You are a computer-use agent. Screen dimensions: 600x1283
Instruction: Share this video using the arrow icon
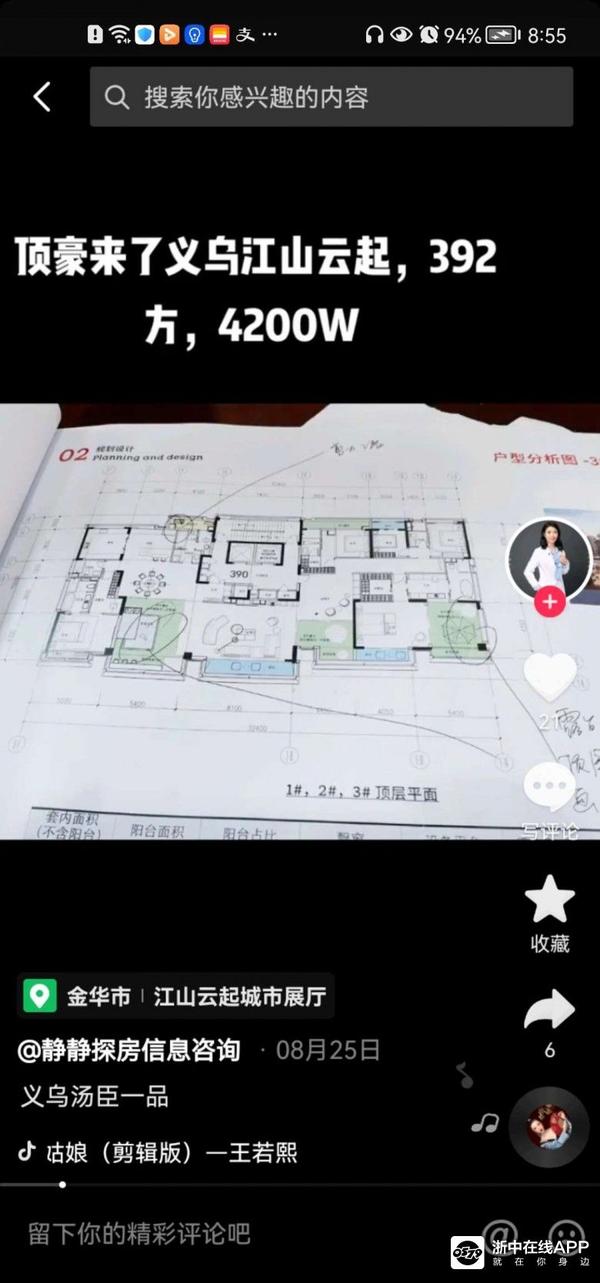pyautogui.click(x=549, y=1012)
